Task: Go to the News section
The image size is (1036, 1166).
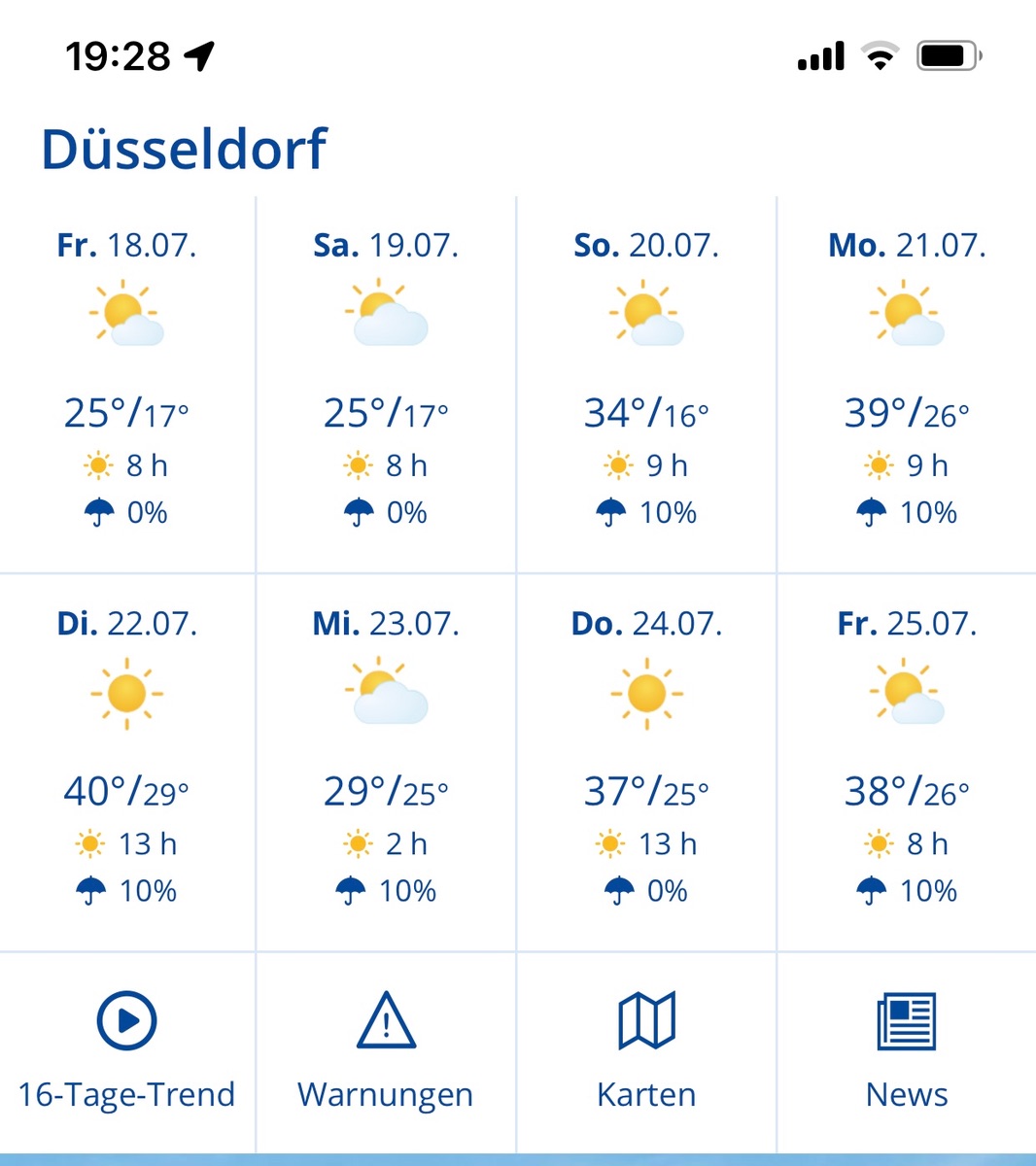Action: pos(906,1051)
